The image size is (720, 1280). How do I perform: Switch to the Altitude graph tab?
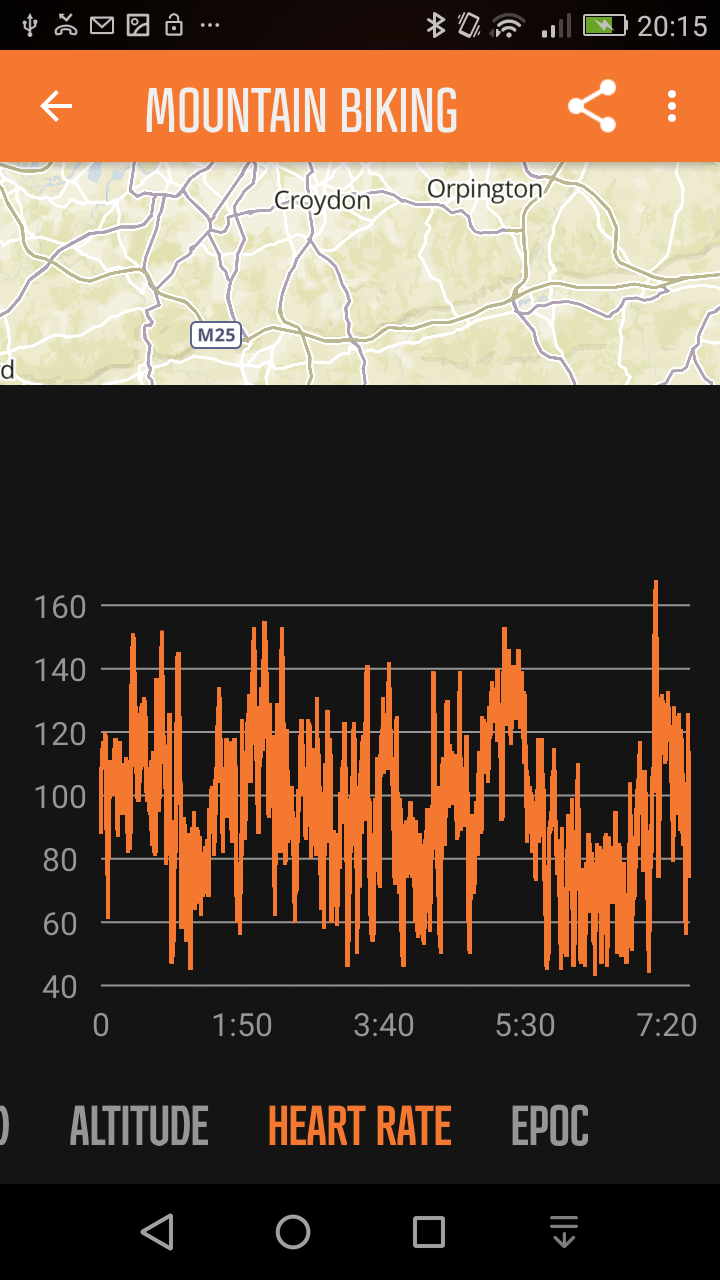[x=139, y=1126]
